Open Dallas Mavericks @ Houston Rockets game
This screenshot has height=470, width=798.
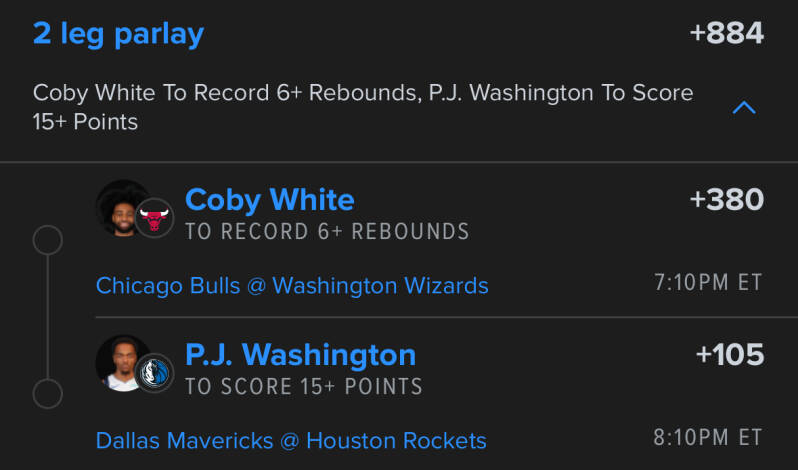tap(291, 440)
